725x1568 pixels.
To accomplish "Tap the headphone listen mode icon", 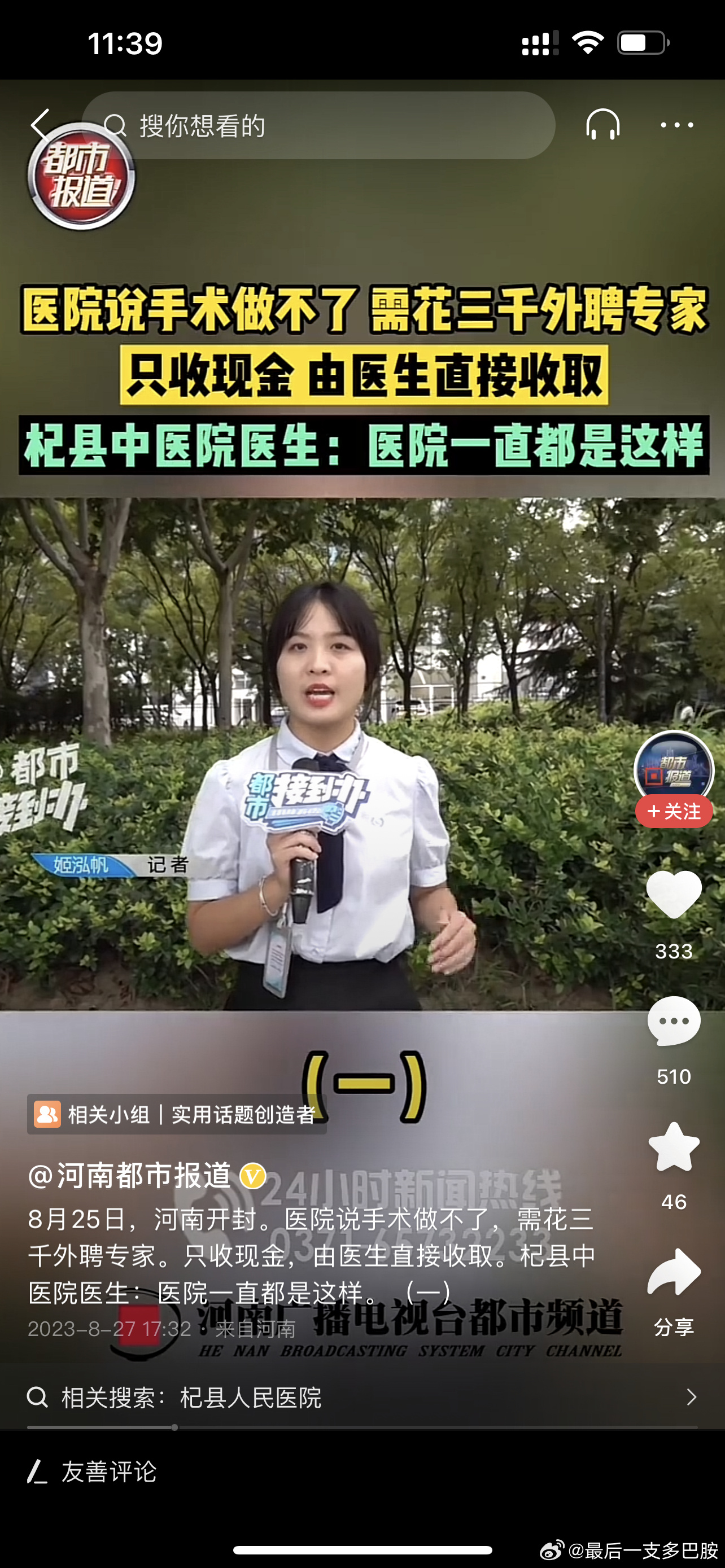I will pyautogui.click(x=602, y=125).
